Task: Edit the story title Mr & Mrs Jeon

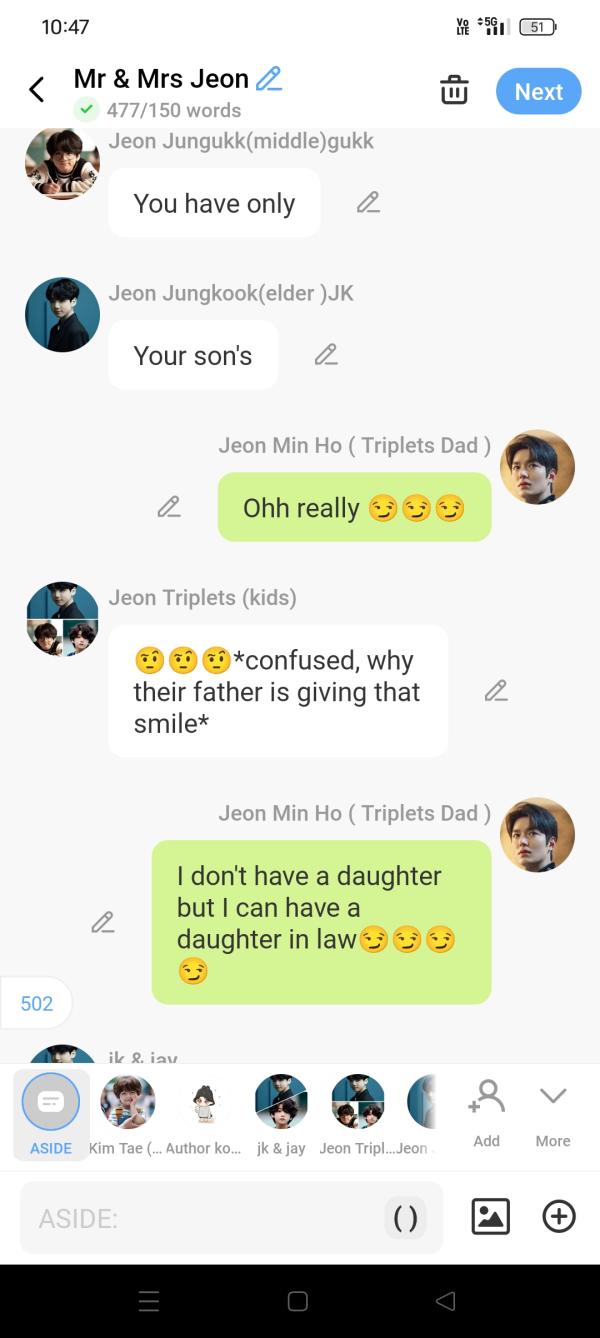Action: [269, 78]
